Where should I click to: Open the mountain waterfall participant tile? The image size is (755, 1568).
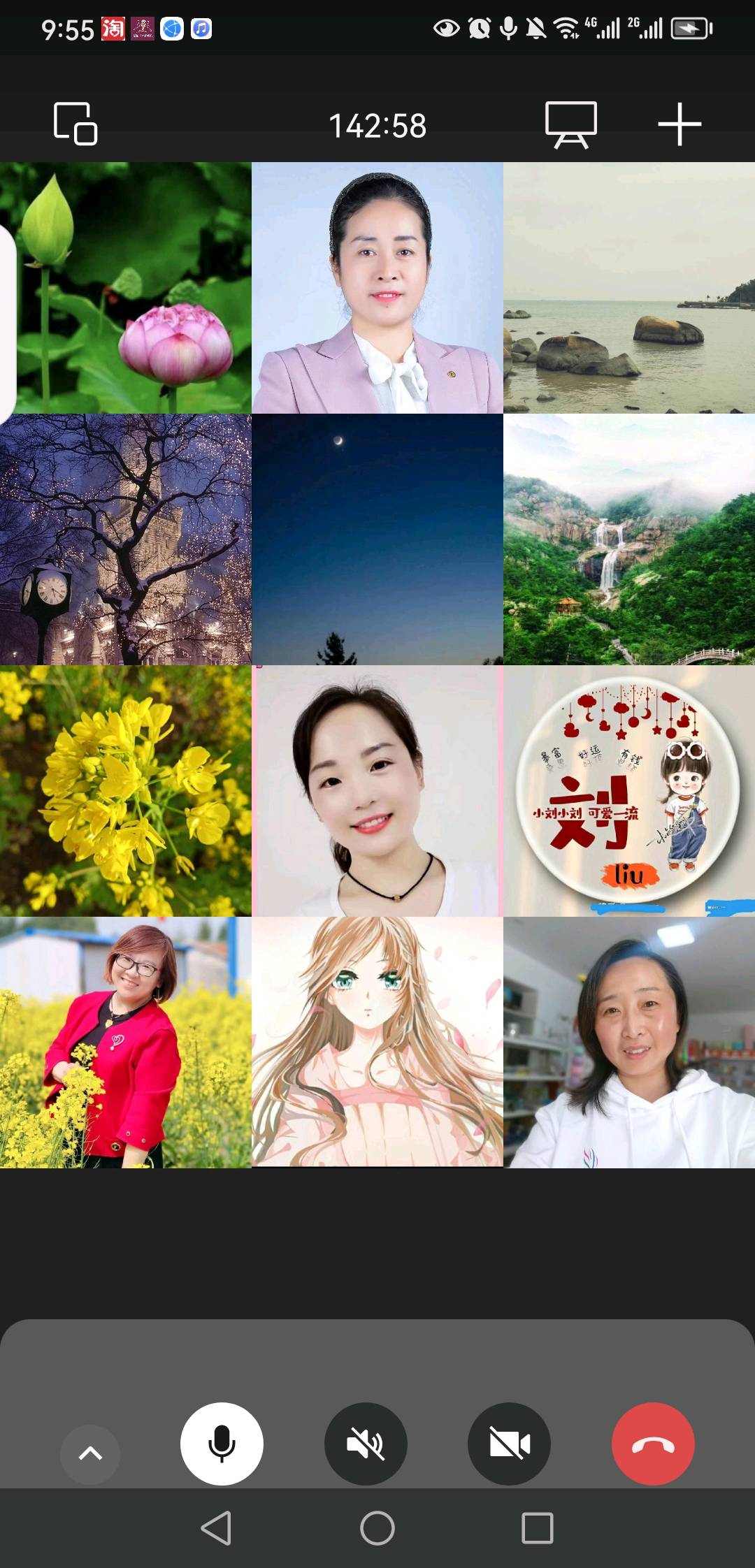coord(629,539)
